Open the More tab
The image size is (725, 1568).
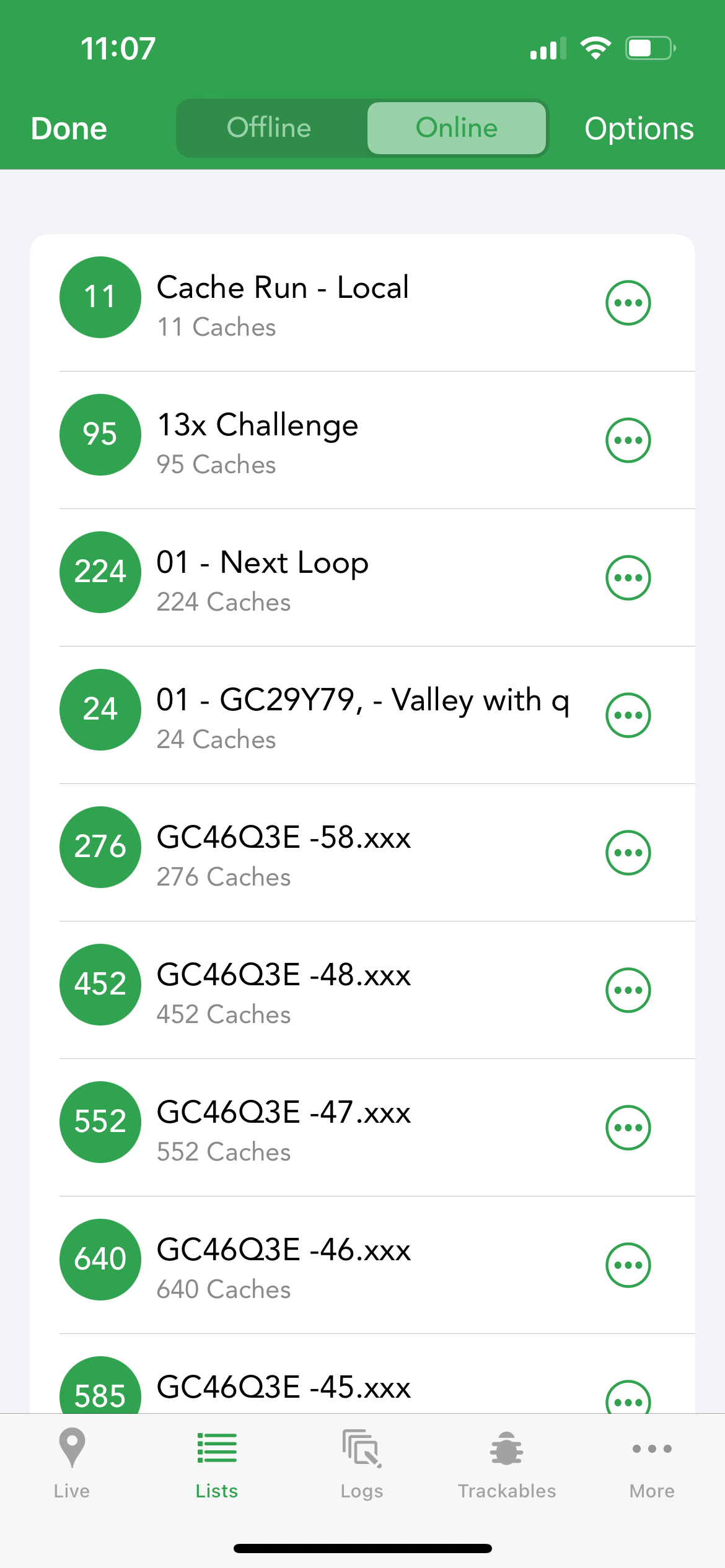pos(652,1464)
